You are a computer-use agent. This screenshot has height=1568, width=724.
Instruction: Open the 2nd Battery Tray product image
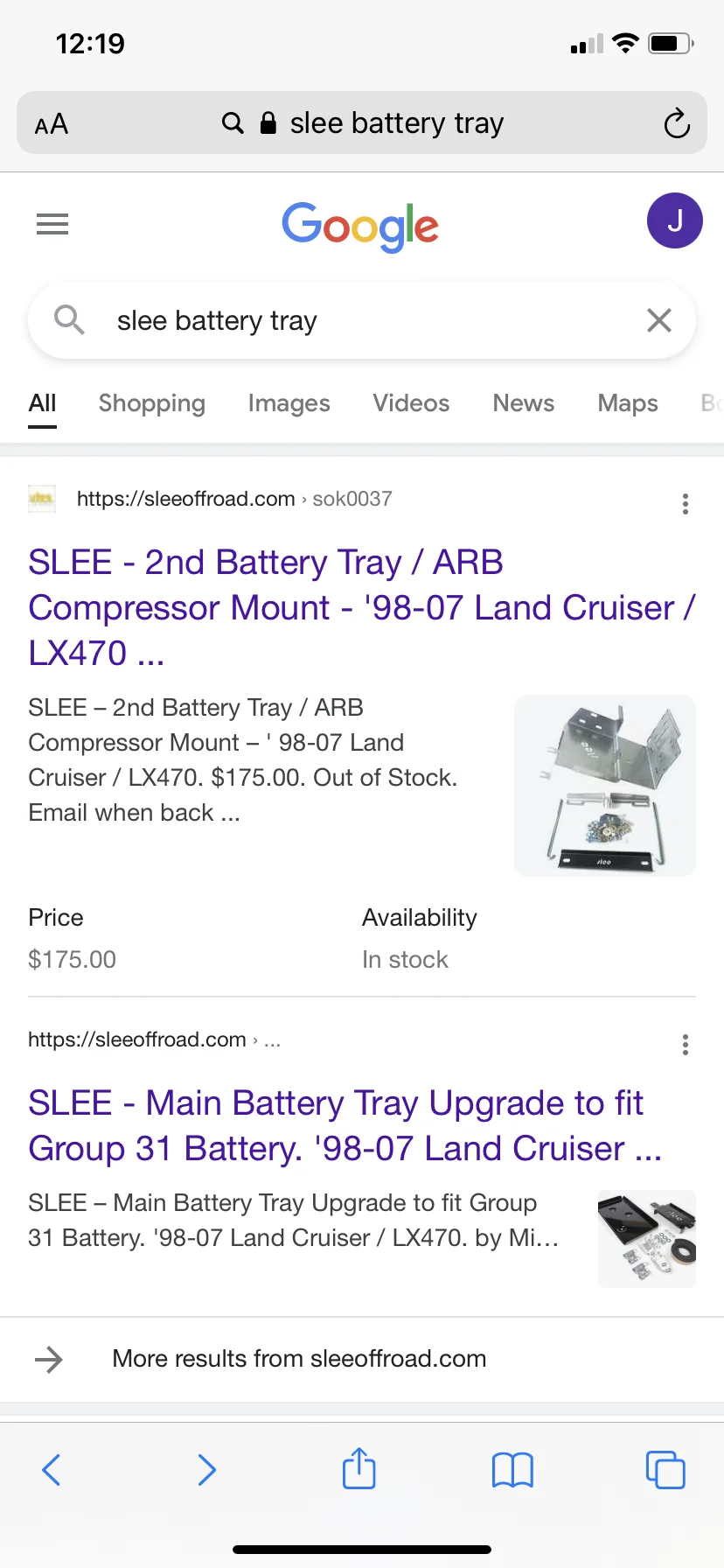605,786
